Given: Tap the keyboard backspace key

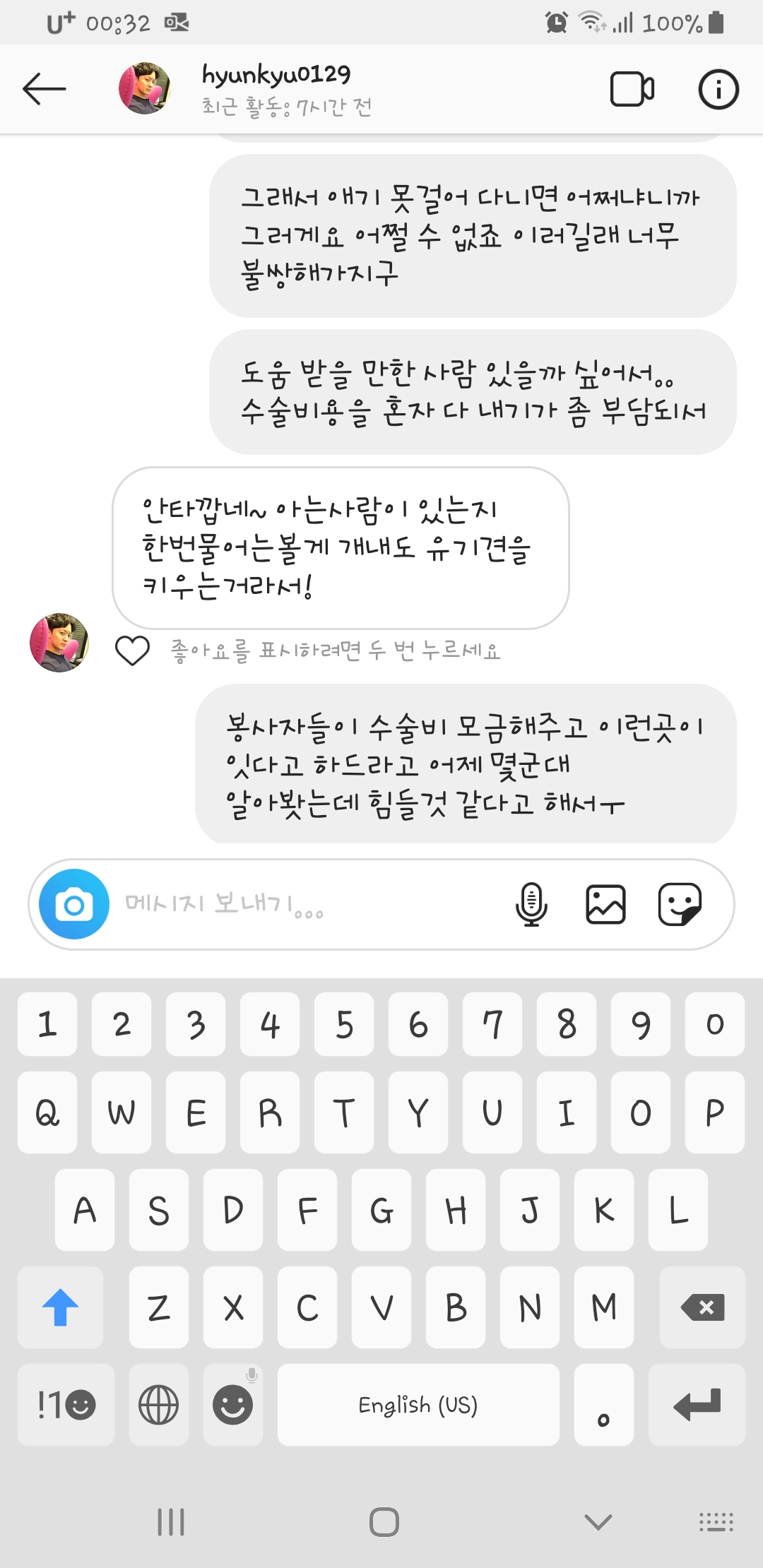Looking at the screenshot, I should coord(702,1307).
